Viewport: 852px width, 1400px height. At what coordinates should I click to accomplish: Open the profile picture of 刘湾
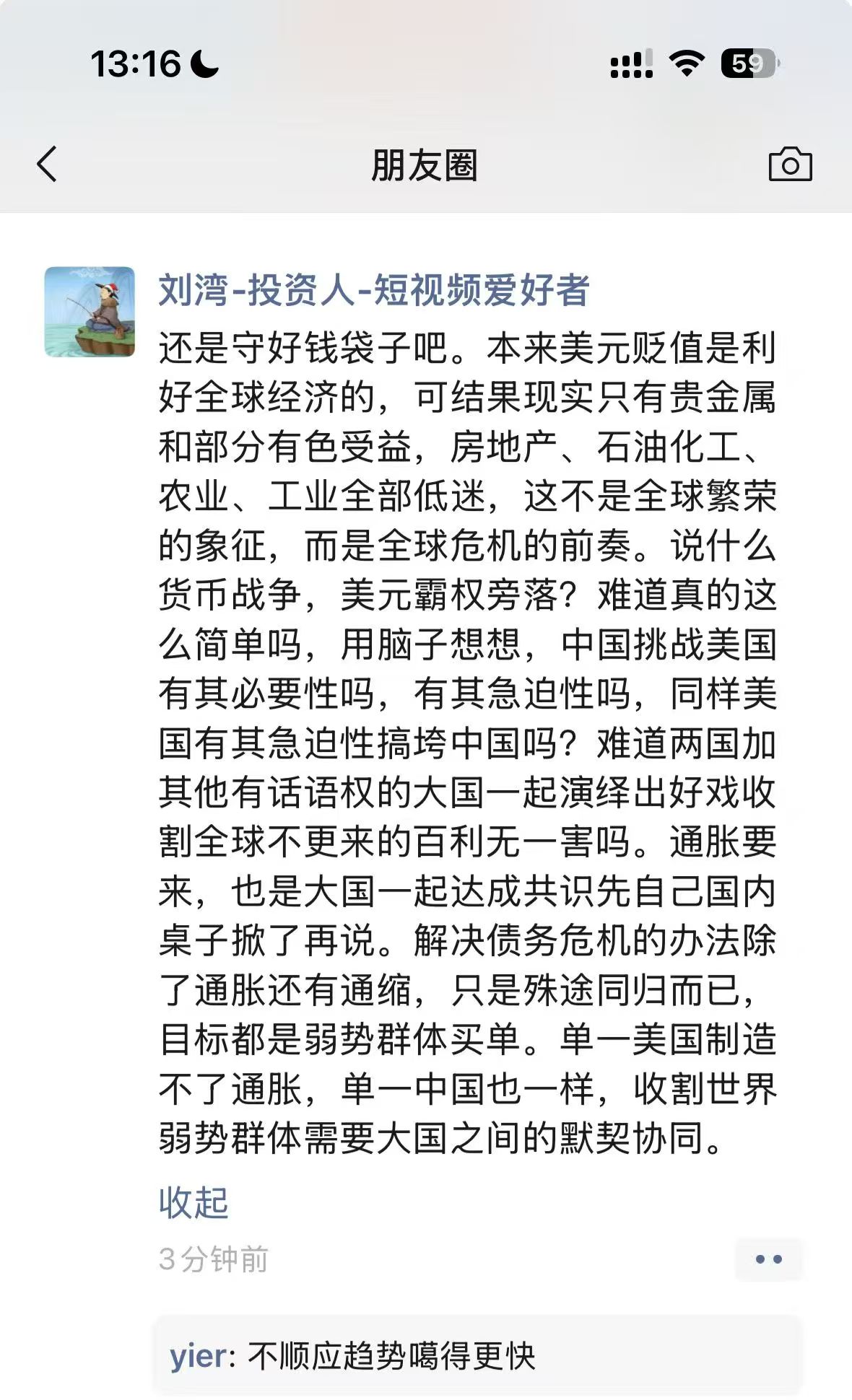(x=90, y=312)
